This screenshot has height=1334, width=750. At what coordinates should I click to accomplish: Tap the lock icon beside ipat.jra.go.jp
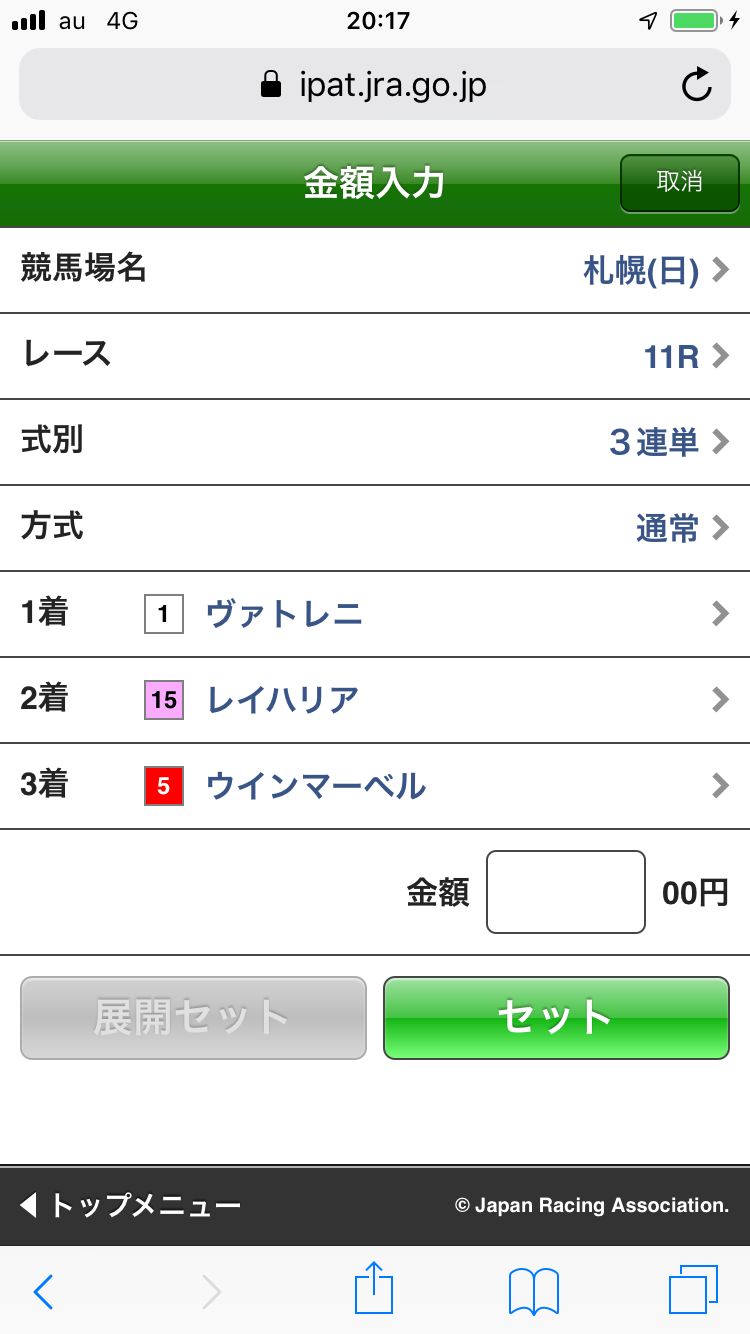pyautogui.click(x=266, y=84)
